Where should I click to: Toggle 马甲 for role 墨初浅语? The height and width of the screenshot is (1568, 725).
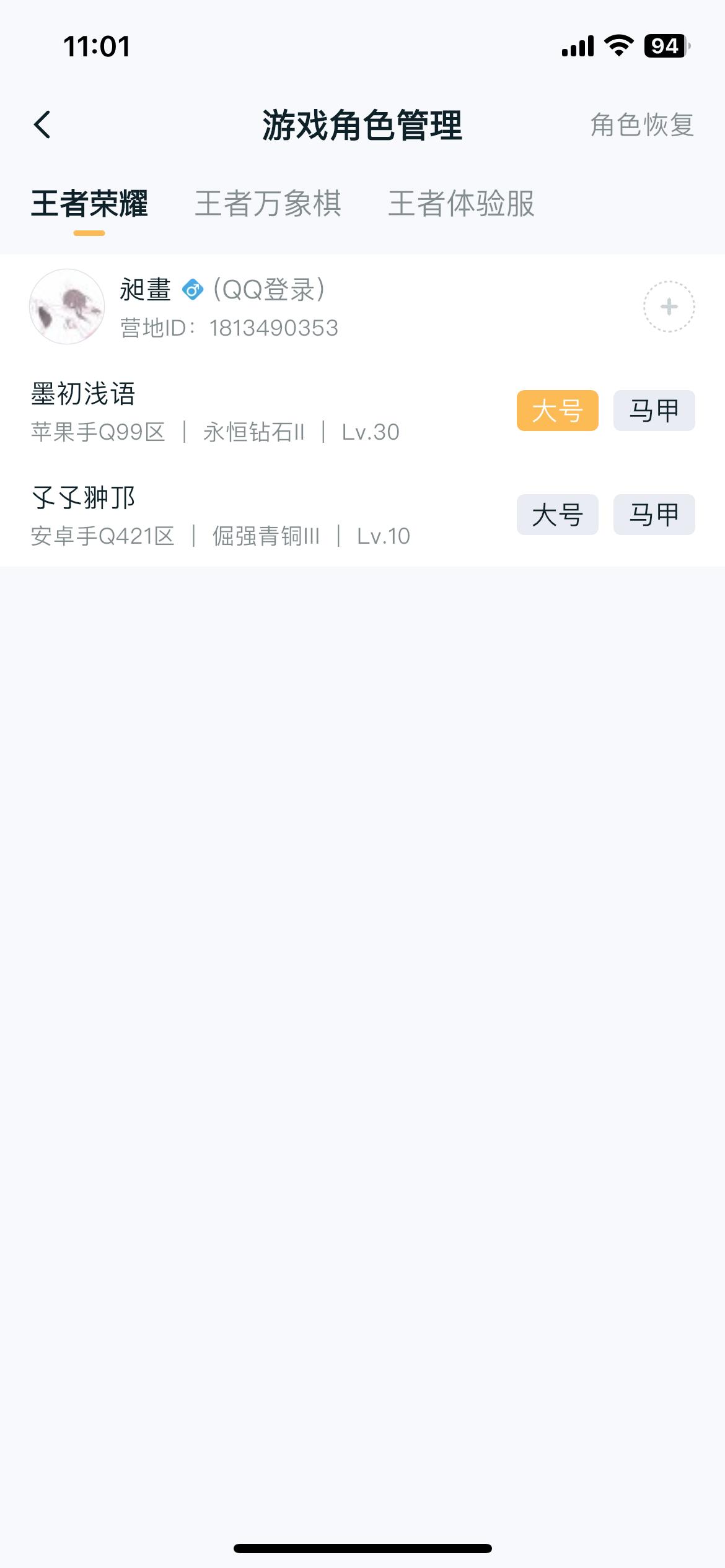point(653,409)
